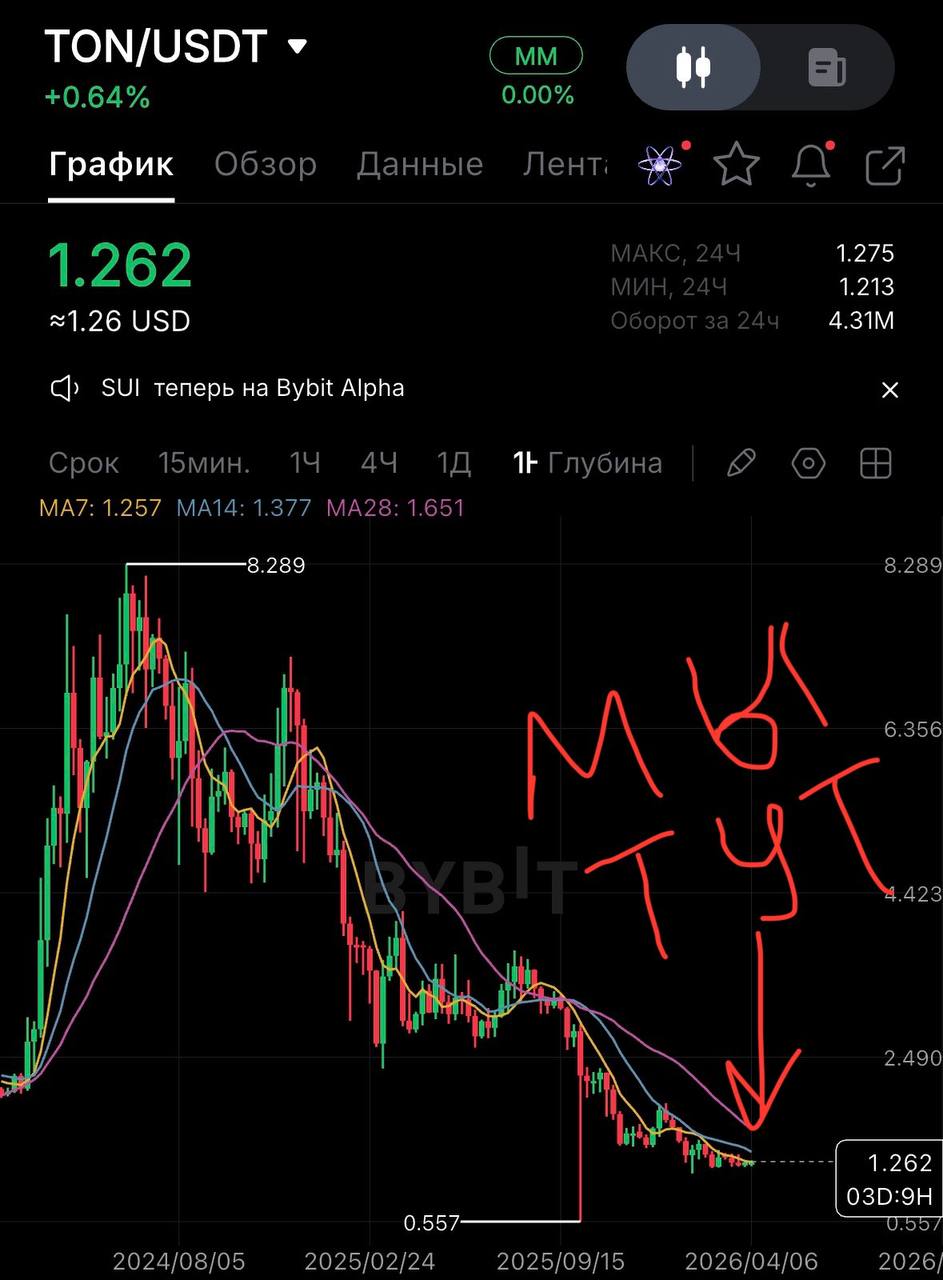Go to the Лента tab
Screen dimensions: 943x1280
pos(564,164)
